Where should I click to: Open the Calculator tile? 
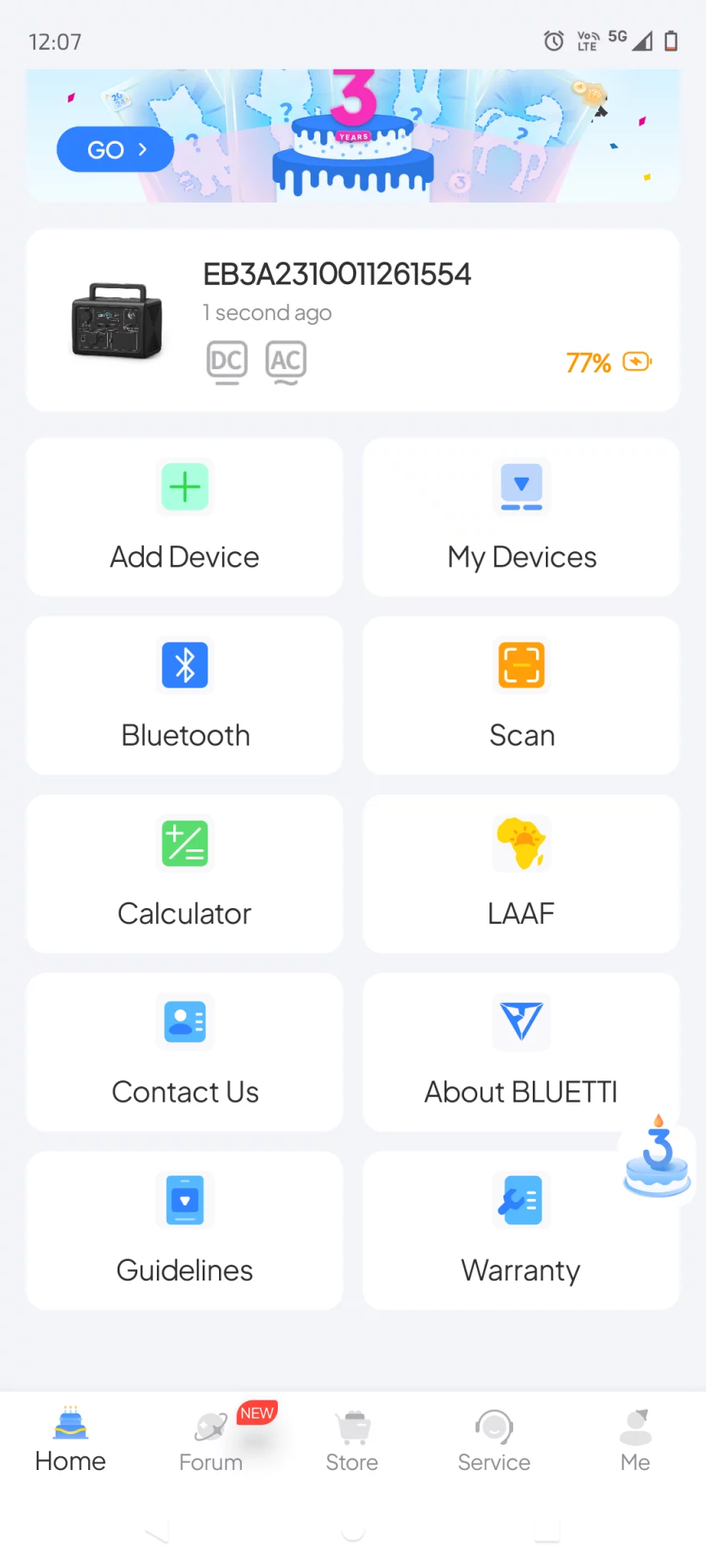click(185, 873)
